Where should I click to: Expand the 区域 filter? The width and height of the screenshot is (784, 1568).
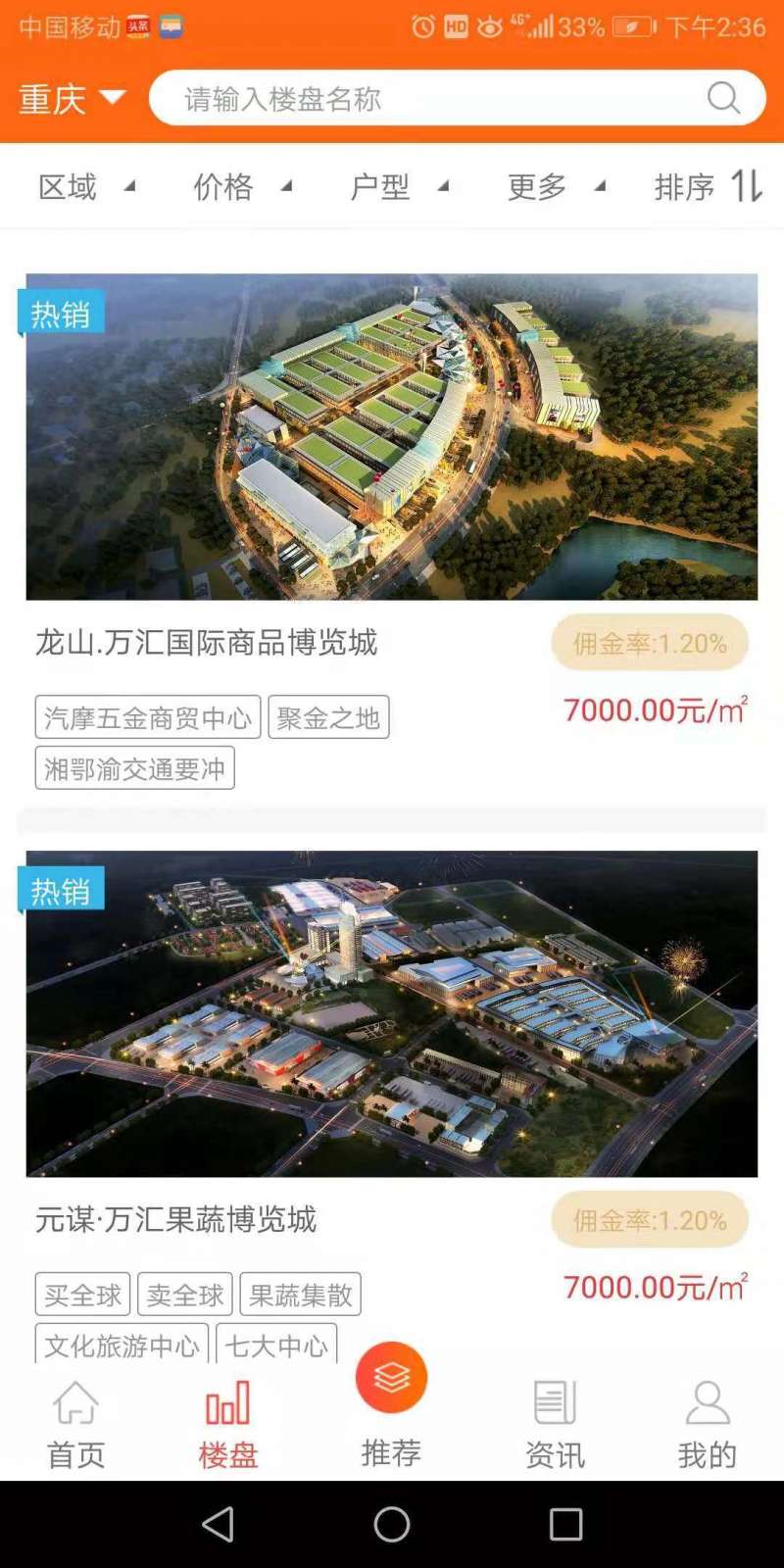coord(85,186)
